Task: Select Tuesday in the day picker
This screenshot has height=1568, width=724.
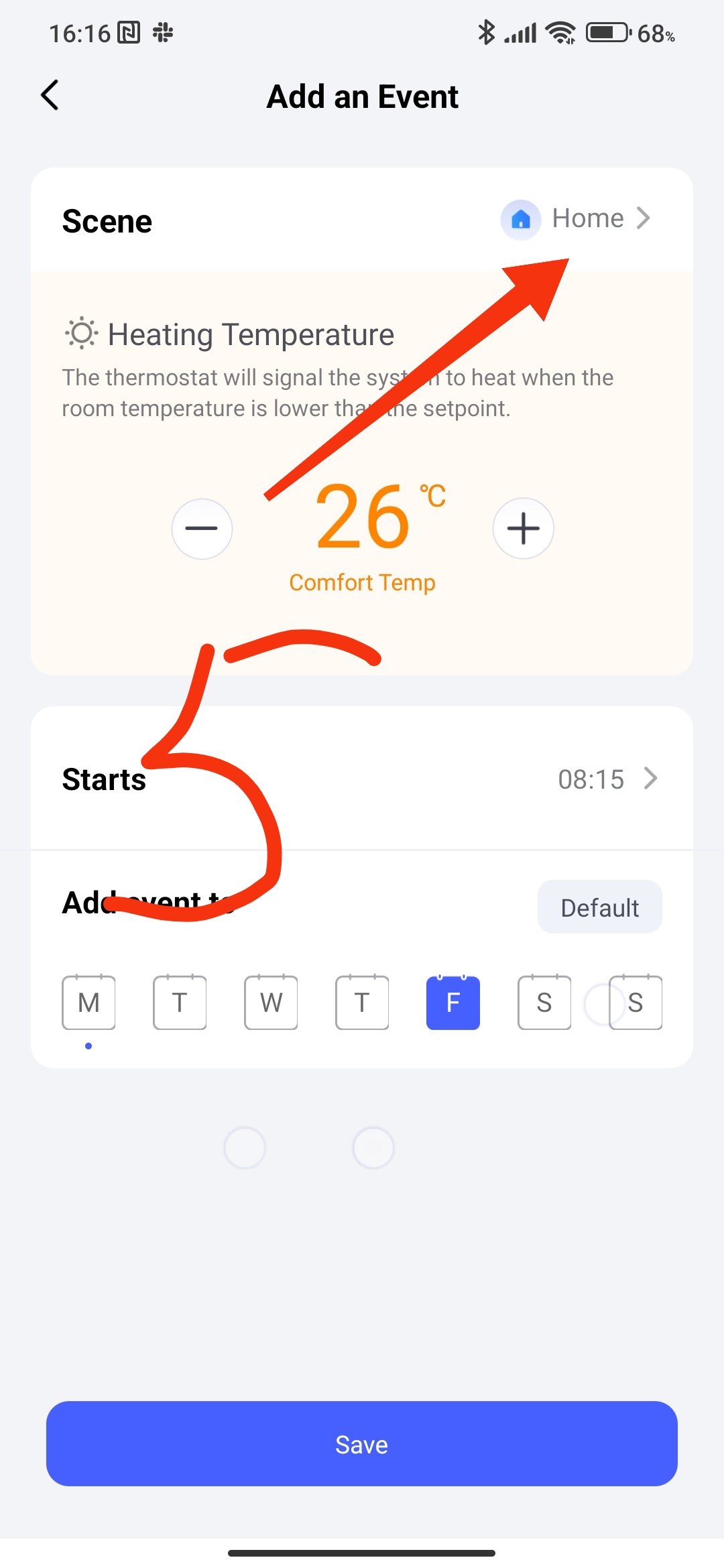Action: pyautogui.click(x=180, y=1002)
